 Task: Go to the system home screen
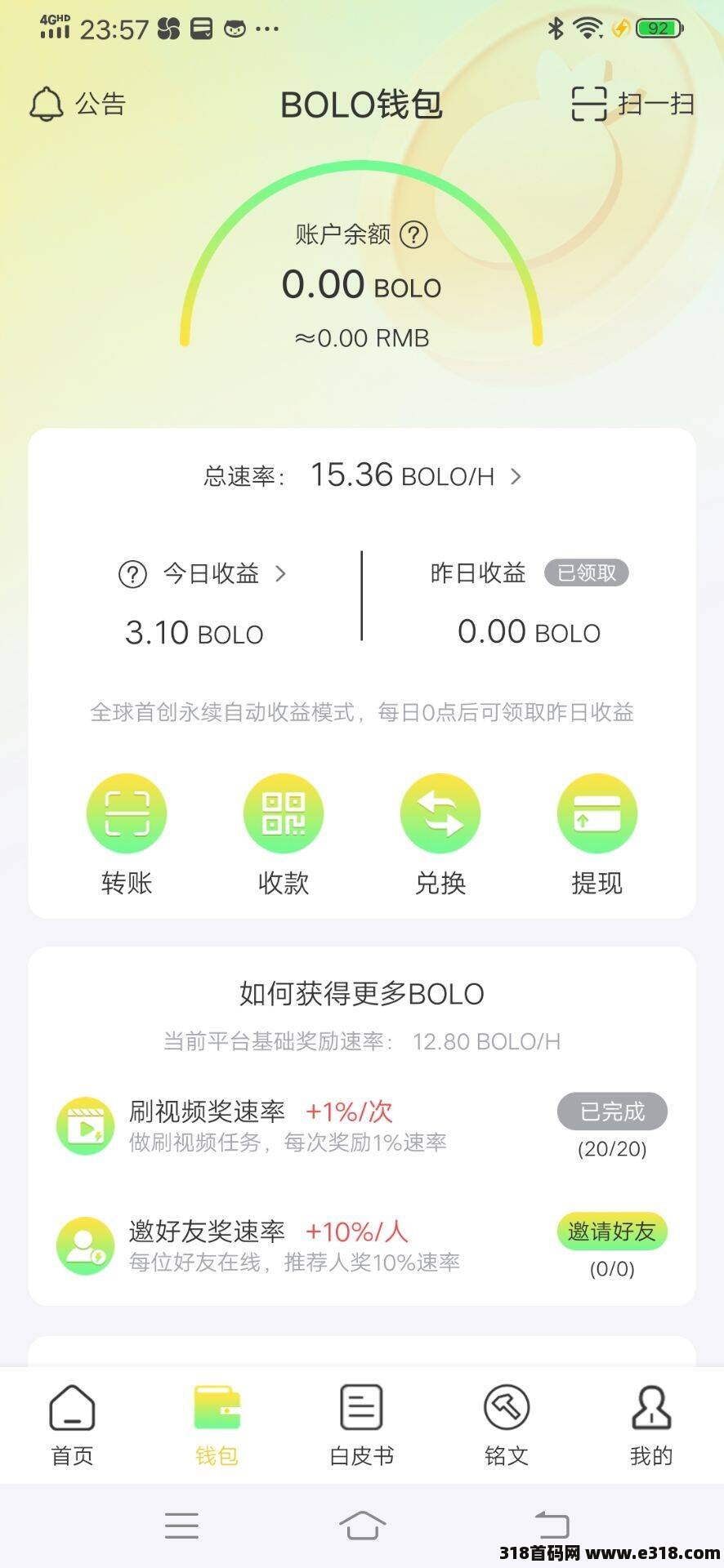click(362, 1525)
